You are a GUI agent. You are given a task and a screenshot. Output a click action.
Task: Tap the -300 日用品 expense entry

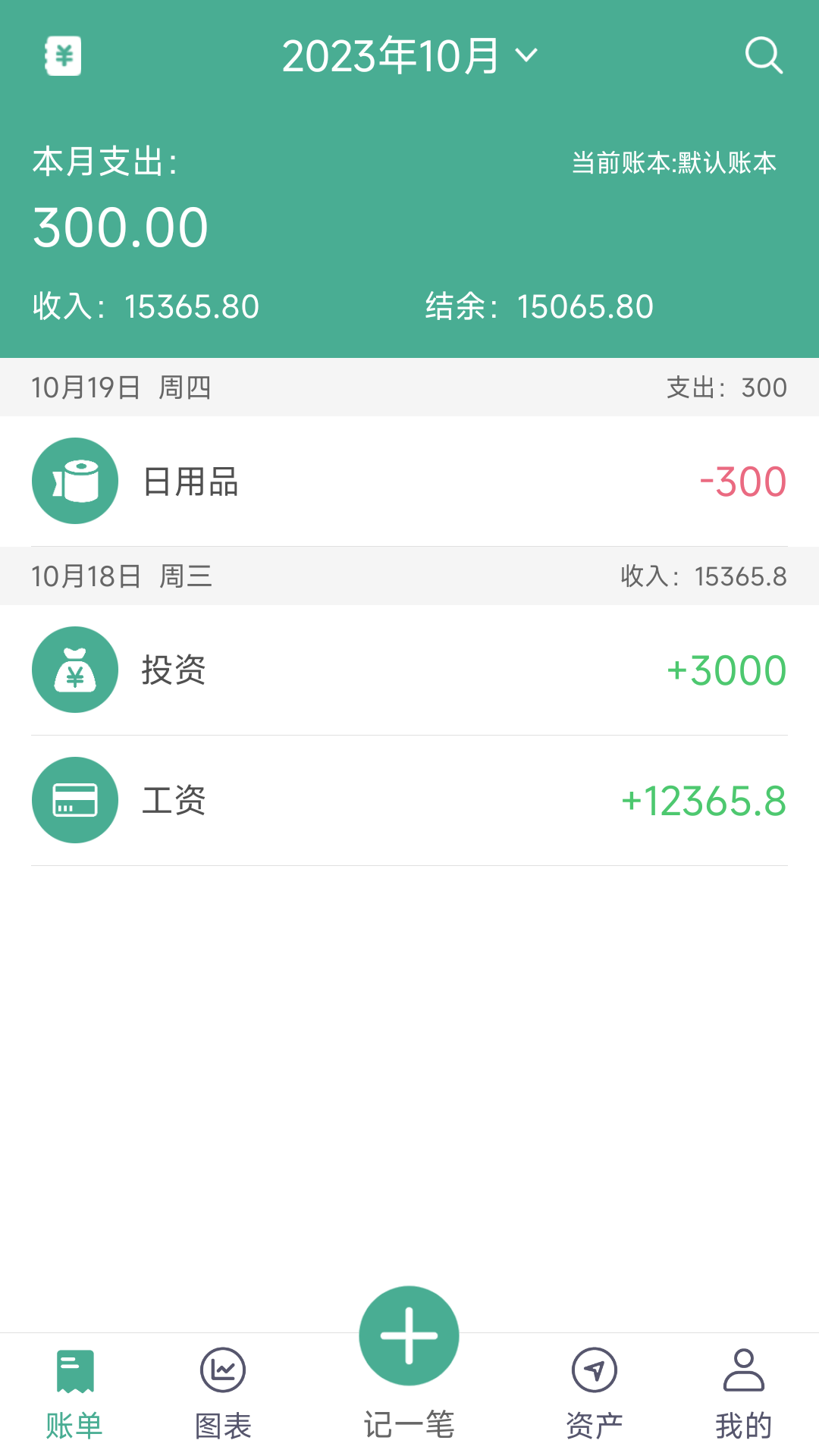coord(409,481)
